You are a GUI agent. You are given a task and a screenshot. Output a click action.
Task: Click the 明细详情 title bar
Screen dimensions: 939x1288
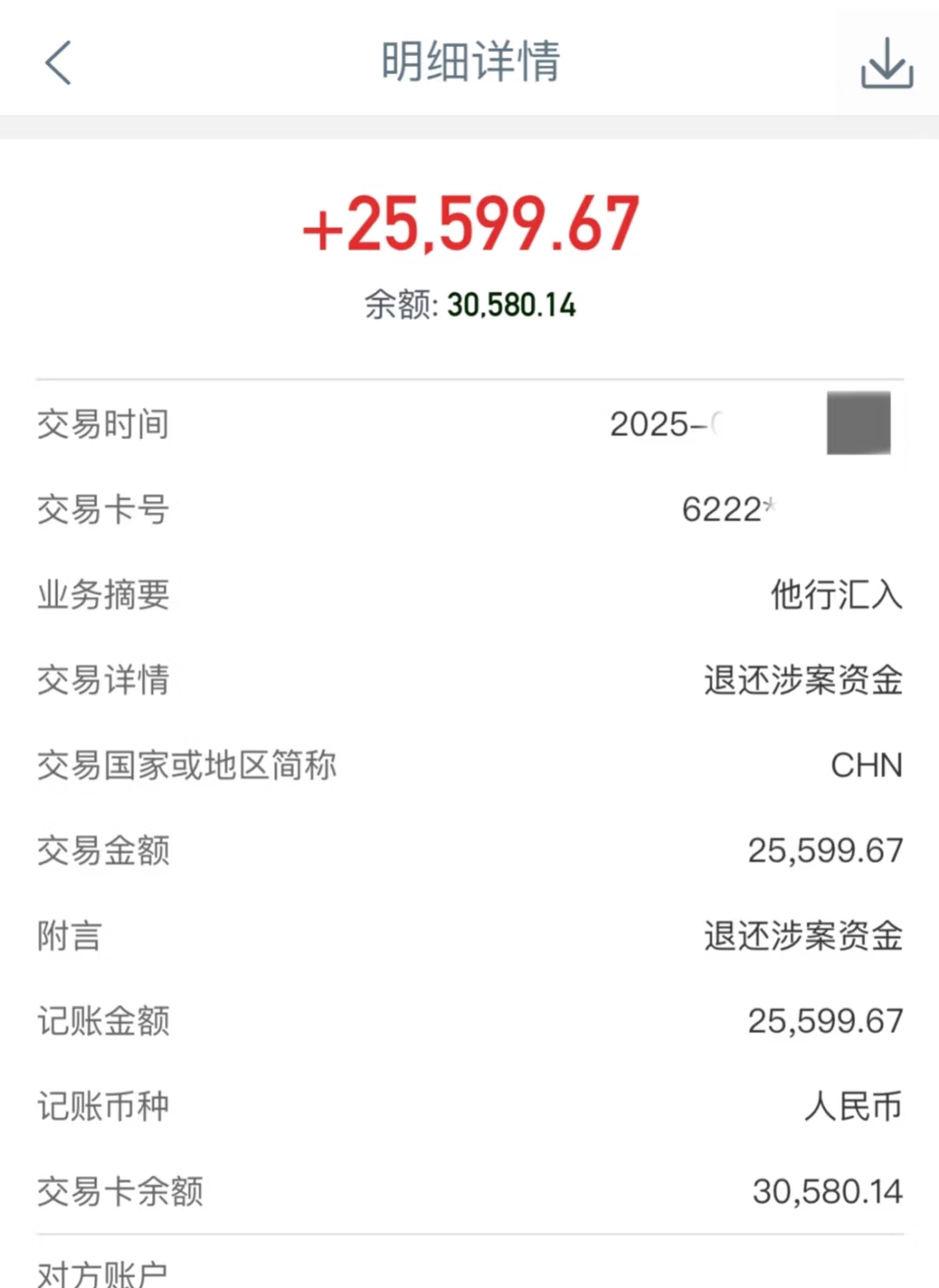point(469,61)
